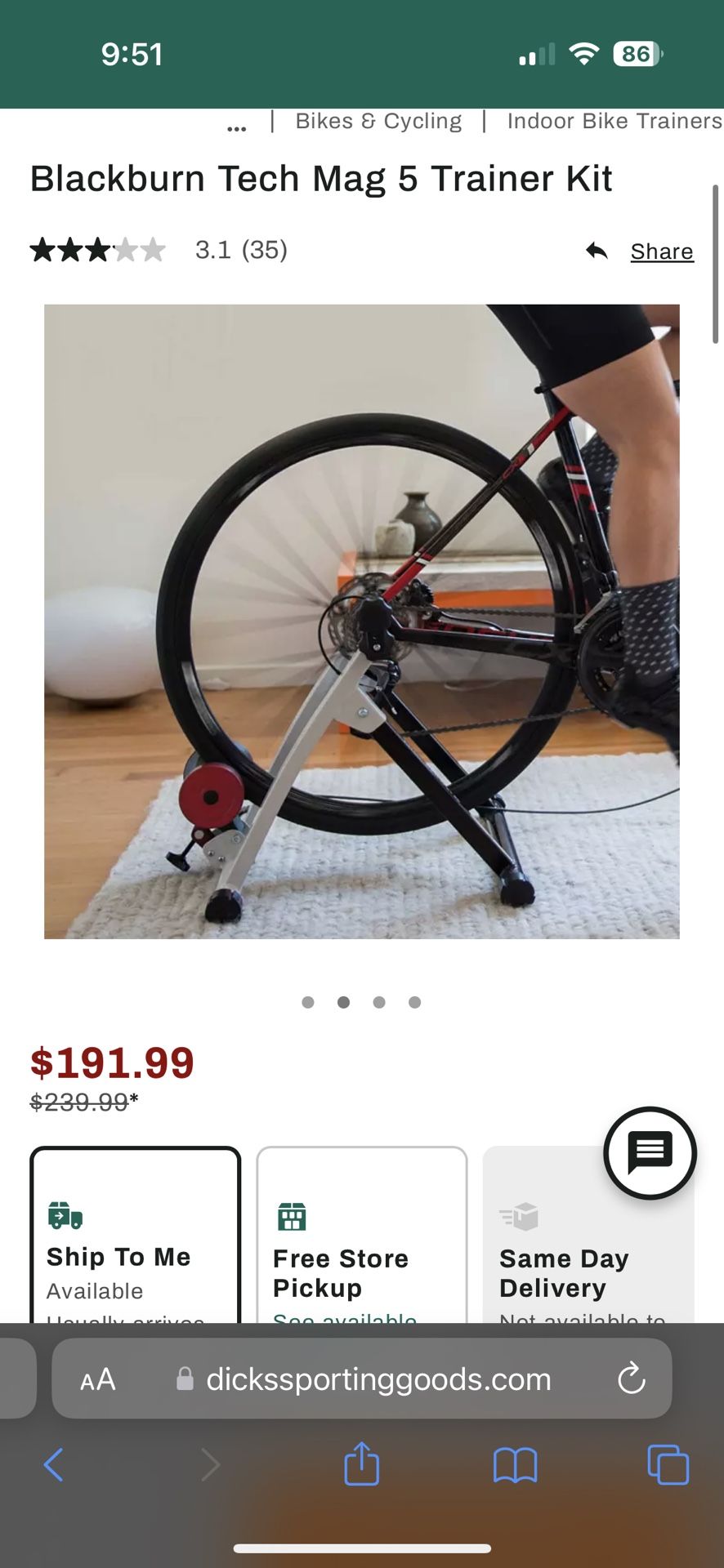Tap the AA page display settings icon
Image resolution: width=724 pixels, height=1568 pixels.
point(98,1379)
